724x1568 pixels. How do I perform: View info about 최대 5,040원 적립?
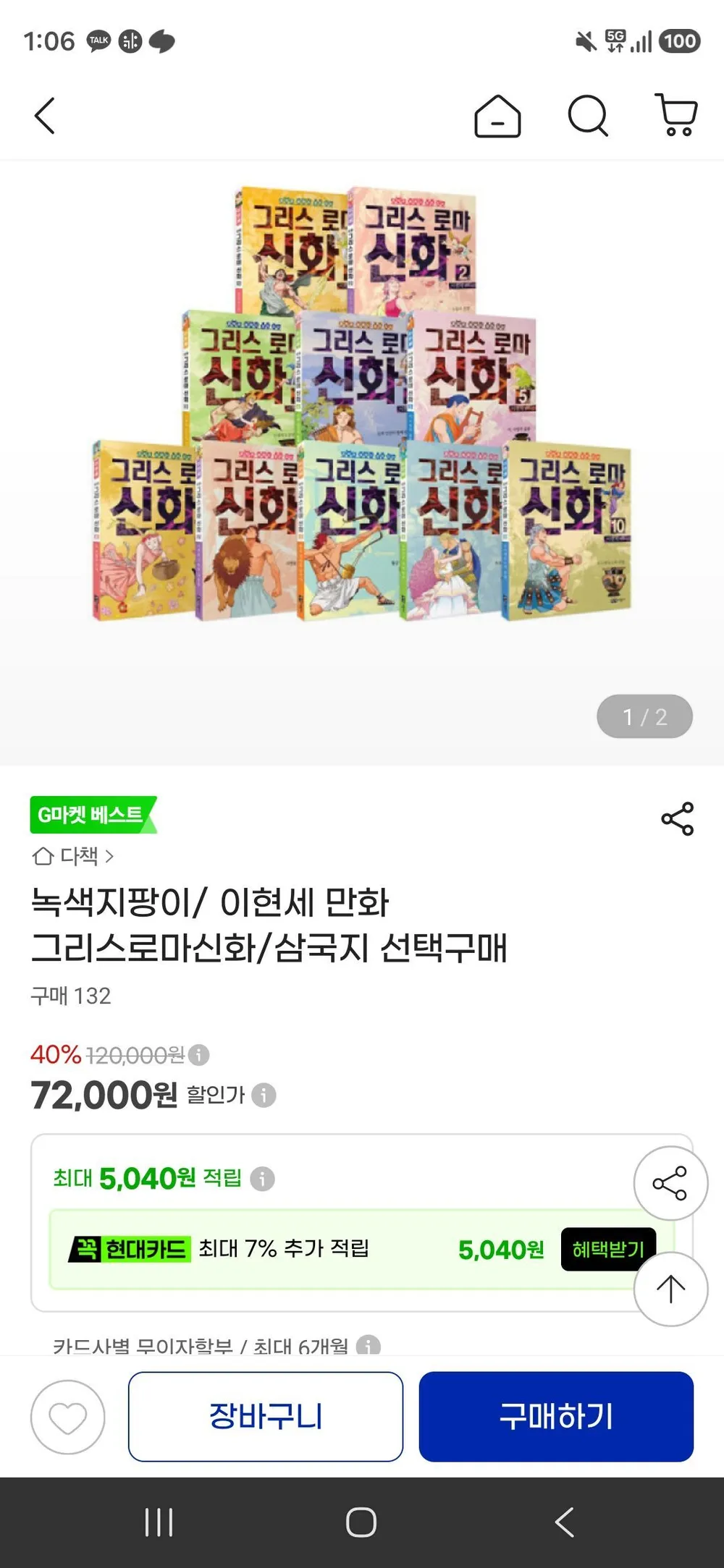coord(262,1179)
